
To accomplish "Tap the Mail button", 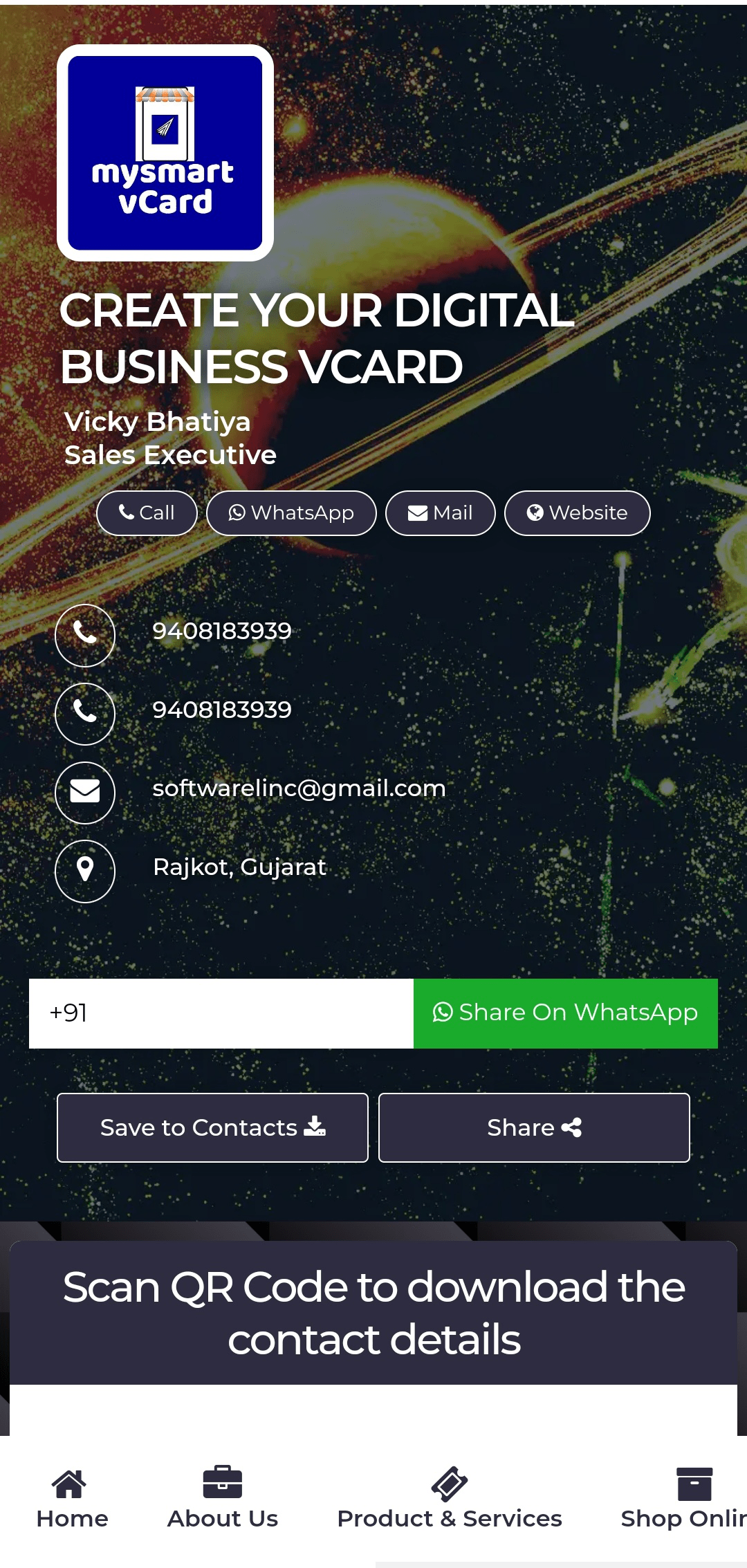I will pyautogui.click(x=440, y=513).
